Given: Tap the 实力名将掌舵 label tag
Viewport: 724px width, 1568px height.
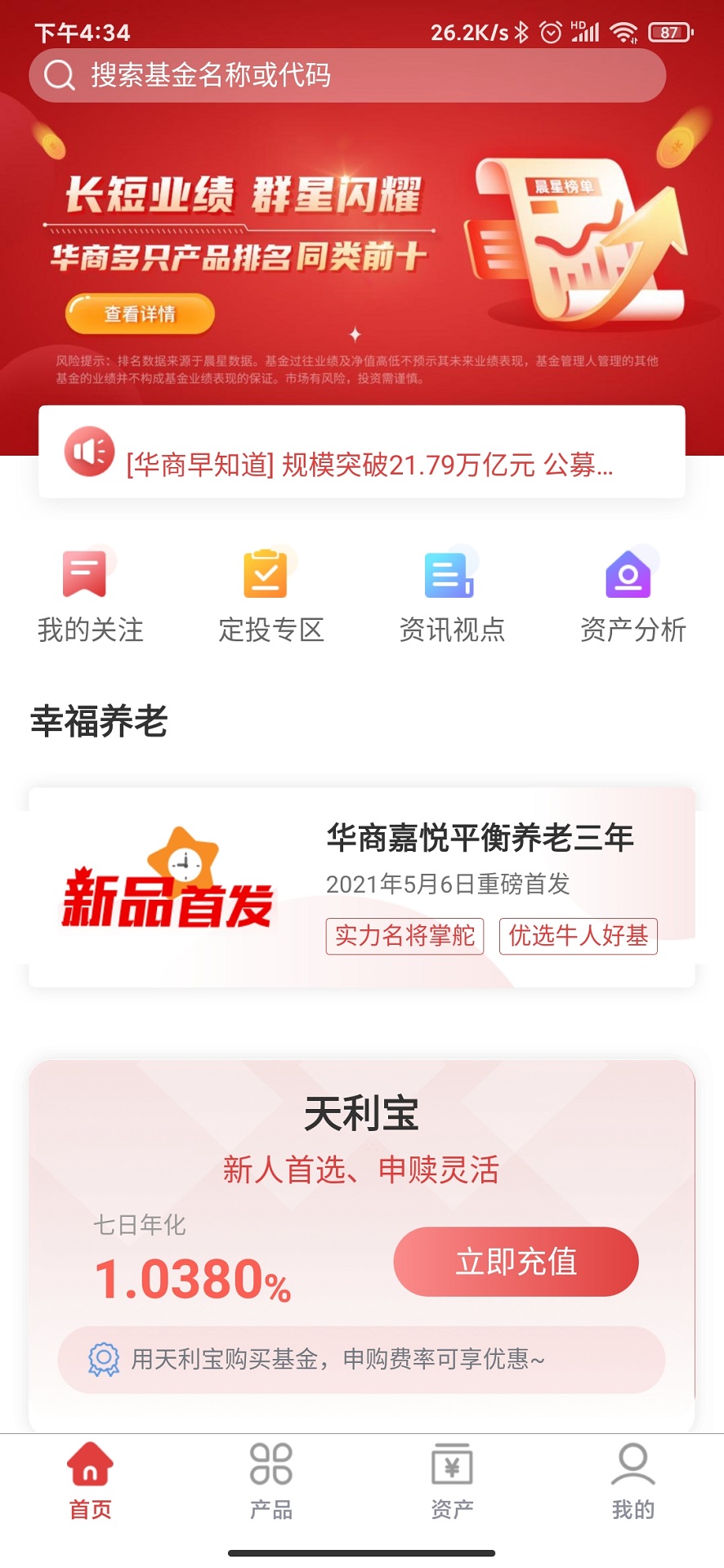Looking at the screenshot, I should [404, 937].
